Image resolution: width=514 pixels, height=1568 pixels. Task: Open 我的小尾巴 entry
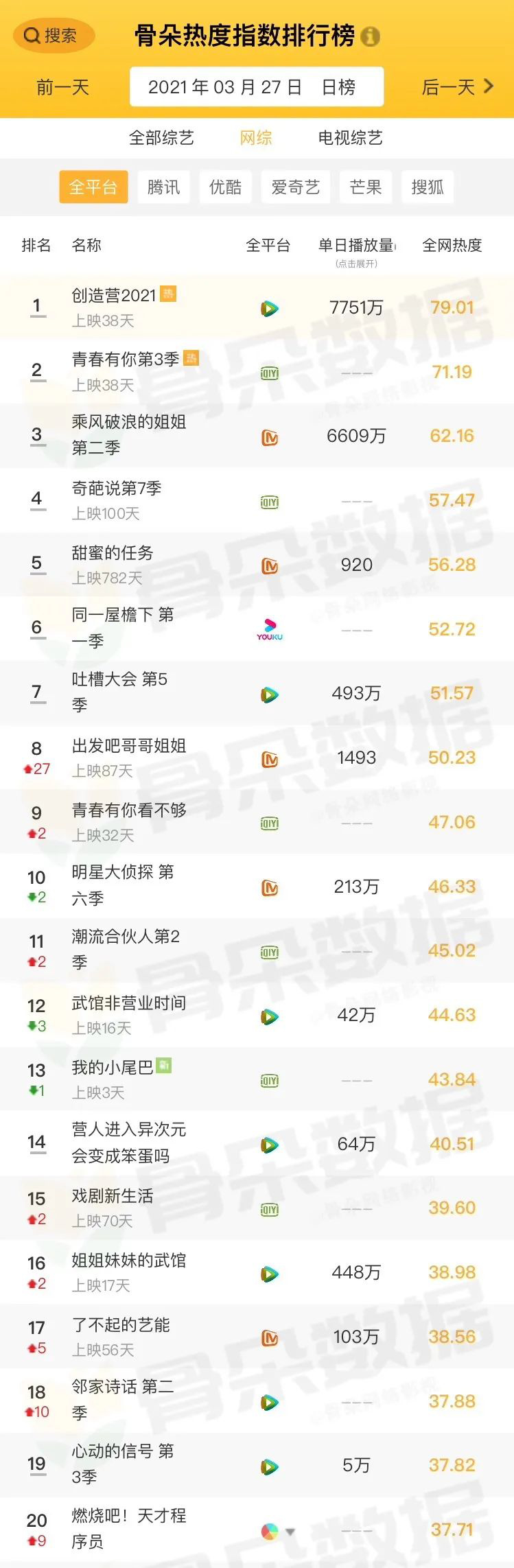112,1068
